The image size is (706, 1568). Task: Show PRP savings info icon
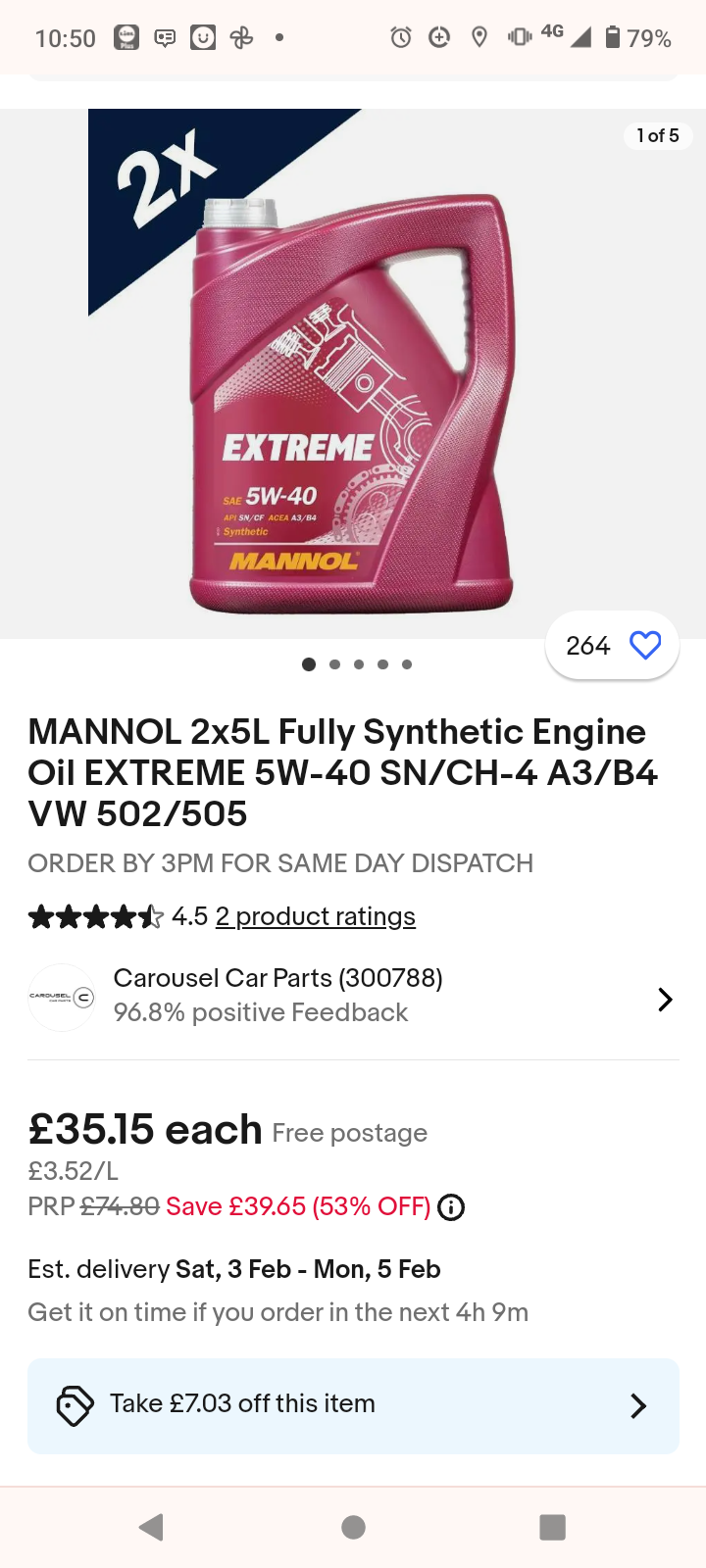(451, 1206)
